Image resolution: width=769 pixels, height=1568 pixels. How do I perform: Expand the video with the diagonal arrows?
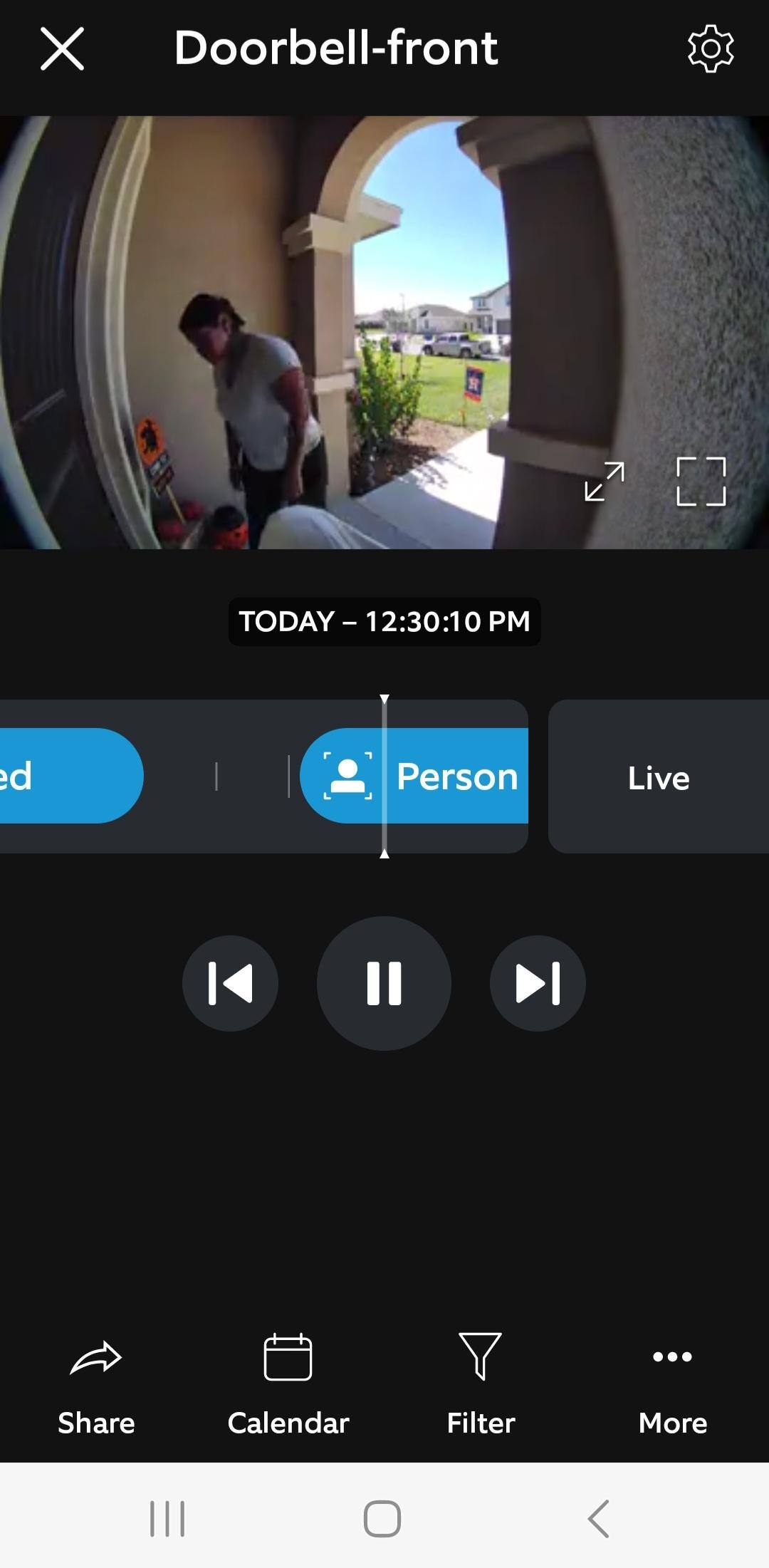605,482
